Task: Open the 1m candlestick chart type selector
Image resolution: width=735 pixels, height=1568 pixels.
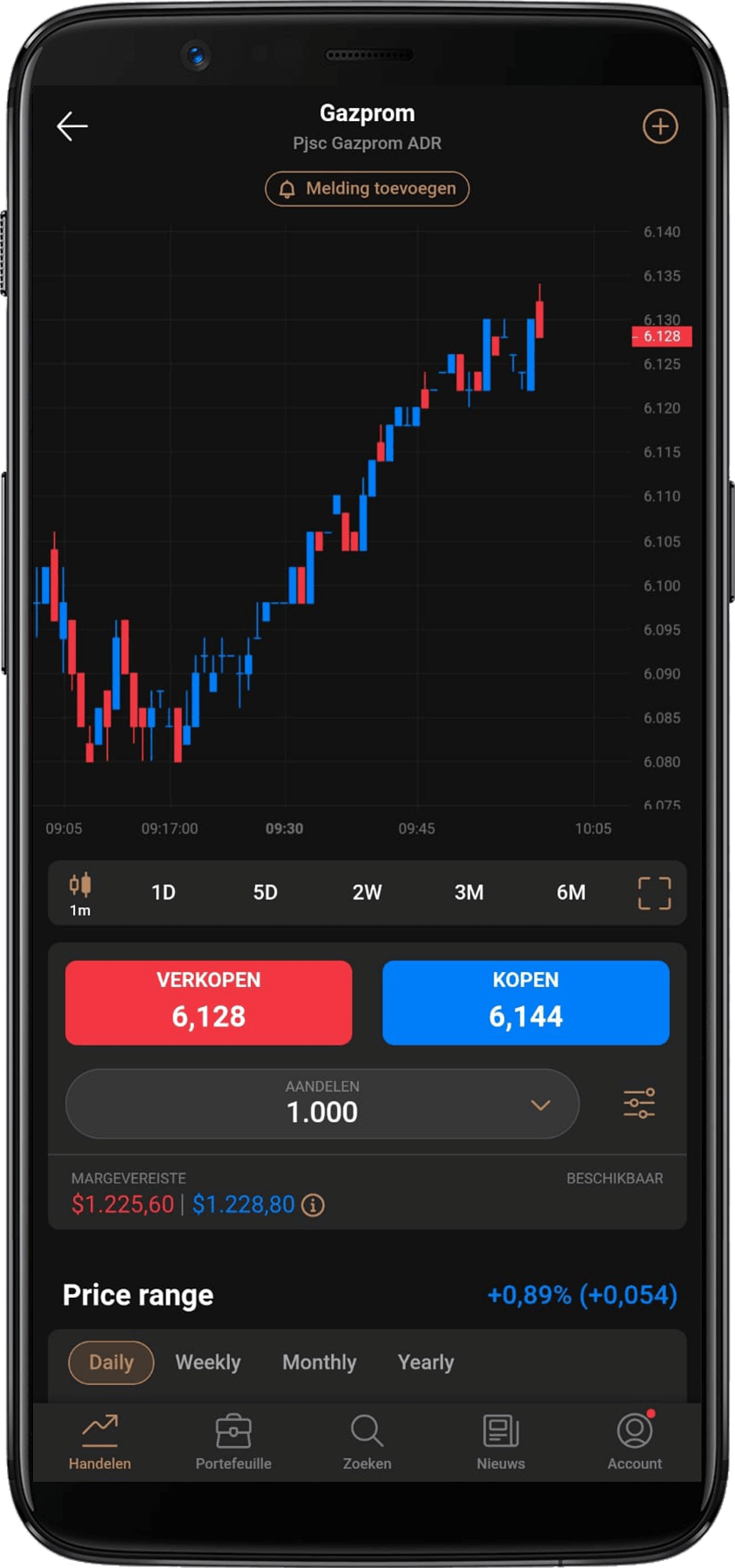Action: (x=80, y=894)
